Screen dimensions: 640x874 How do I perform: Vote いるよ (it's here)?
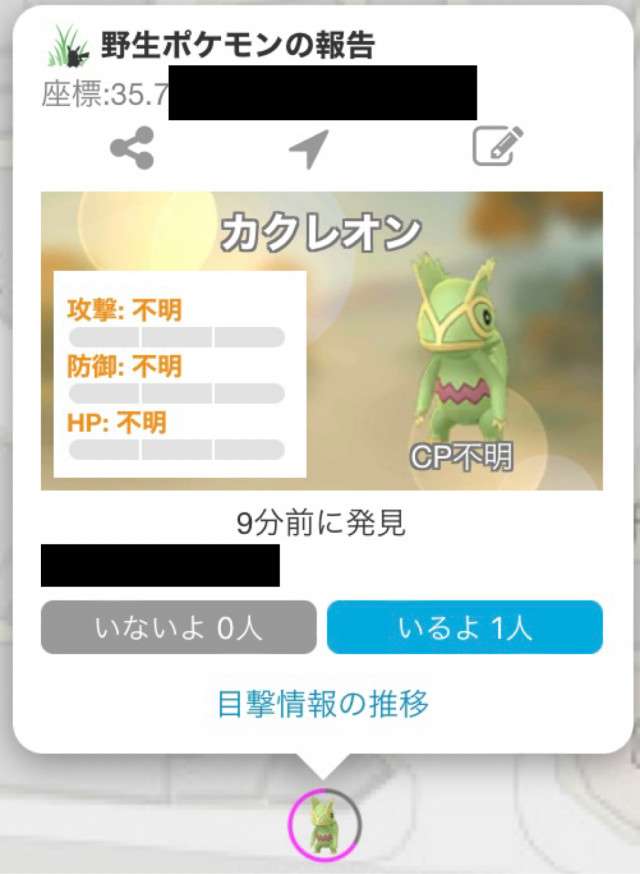pos(464,628)
